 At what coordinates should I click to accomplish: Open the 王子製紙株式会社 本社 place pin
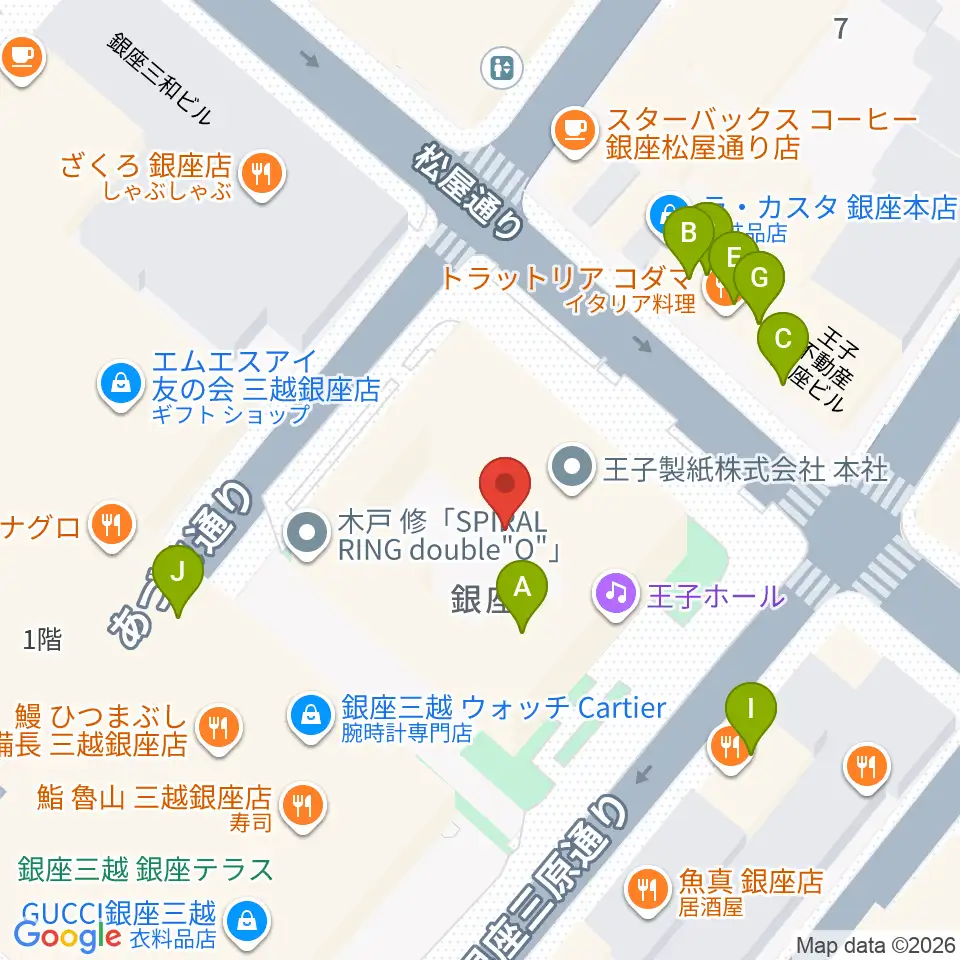coord(572,468)
